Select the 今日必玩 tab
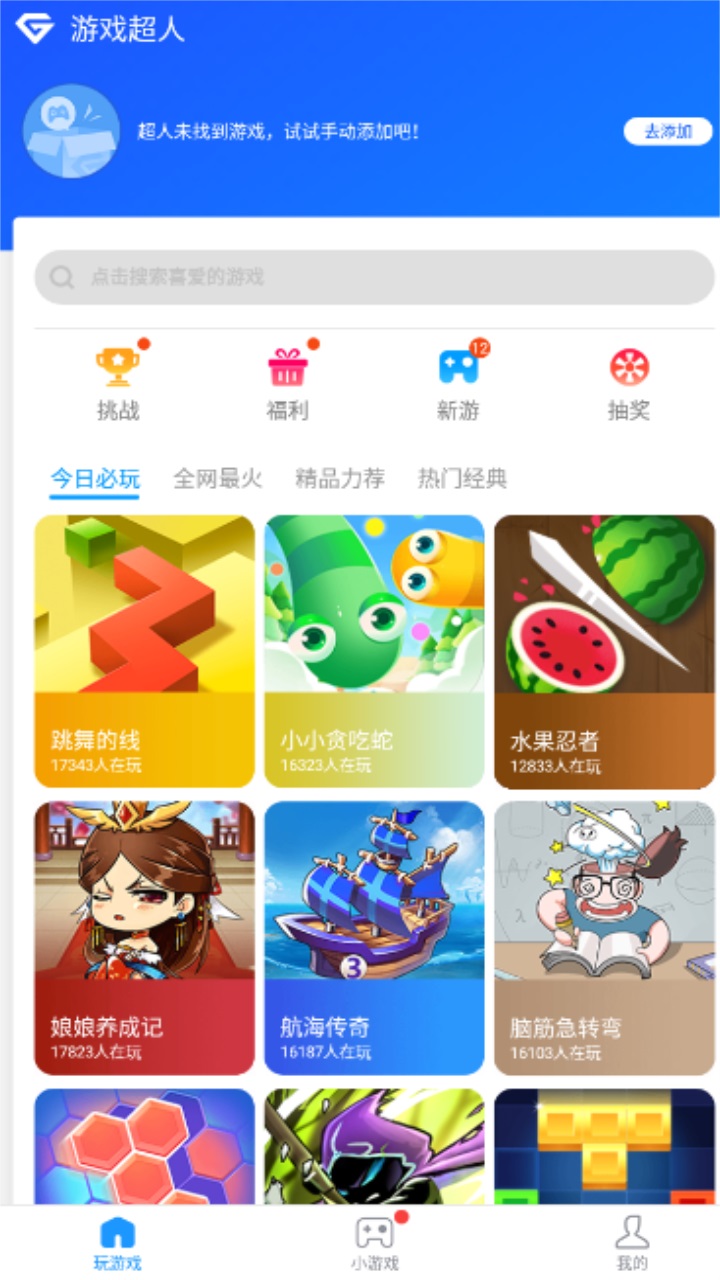The image size is (720, 1280). click(95, 478)
